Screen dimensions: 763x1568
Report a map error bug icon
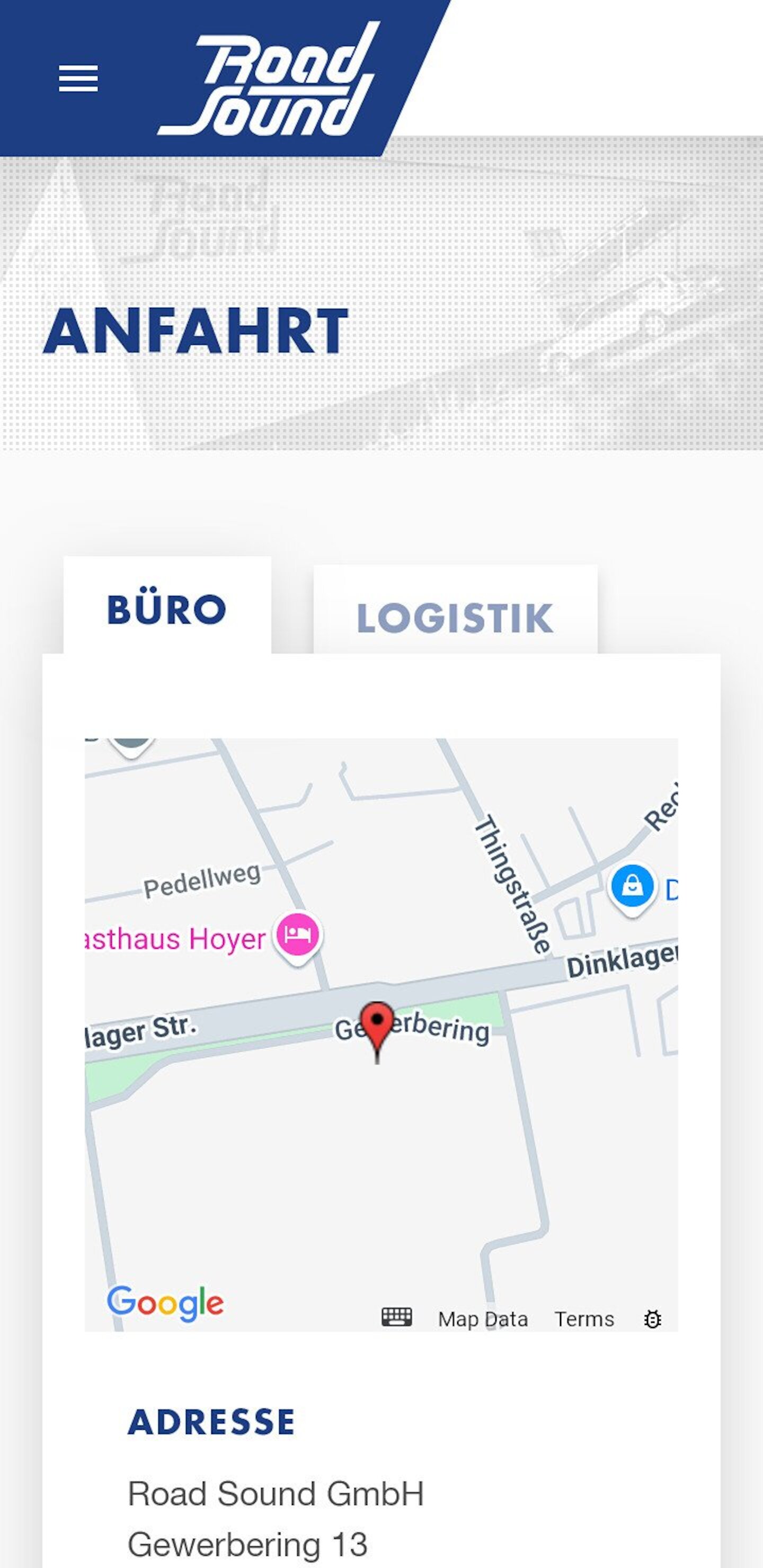(652, 1319)
